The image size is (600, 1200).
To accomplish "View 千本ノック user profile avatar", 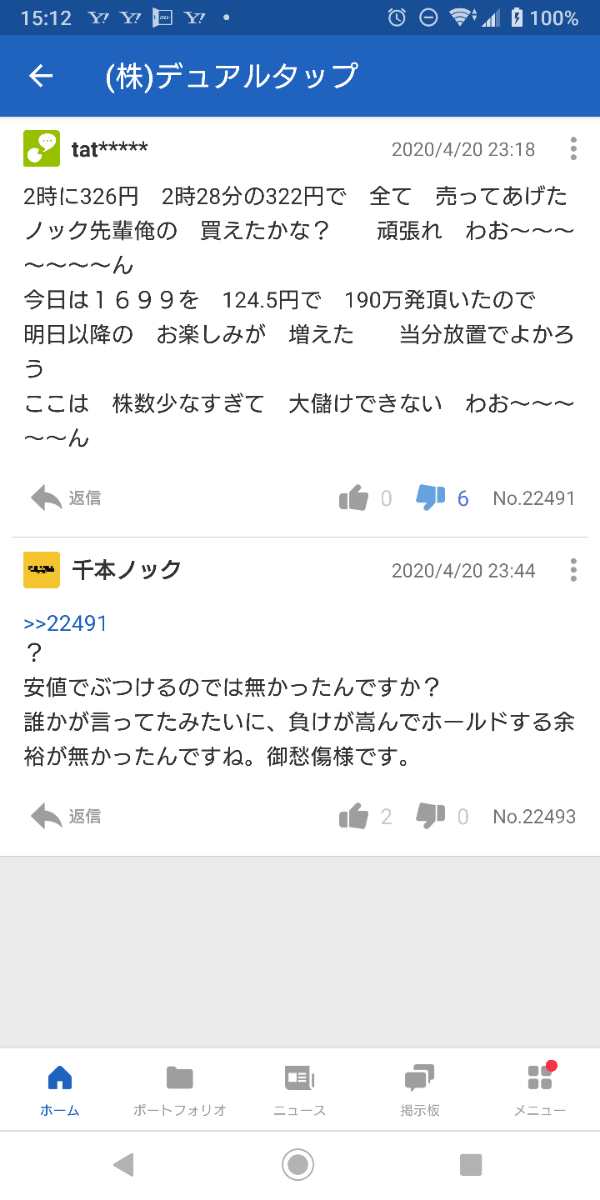I will [41, 570].
